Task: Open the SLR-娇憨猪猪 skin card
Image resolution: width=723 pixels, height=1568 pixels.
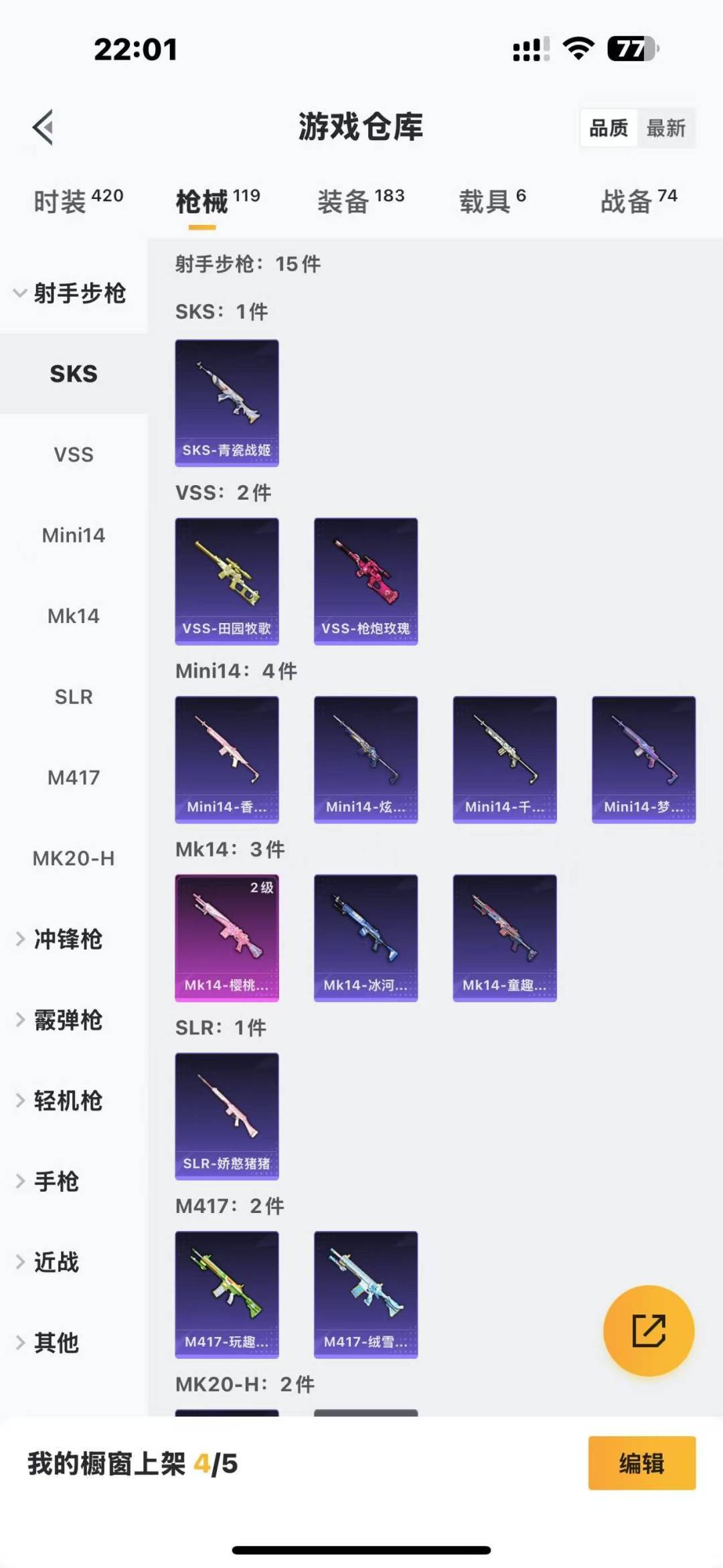Action: (227, 1116)
